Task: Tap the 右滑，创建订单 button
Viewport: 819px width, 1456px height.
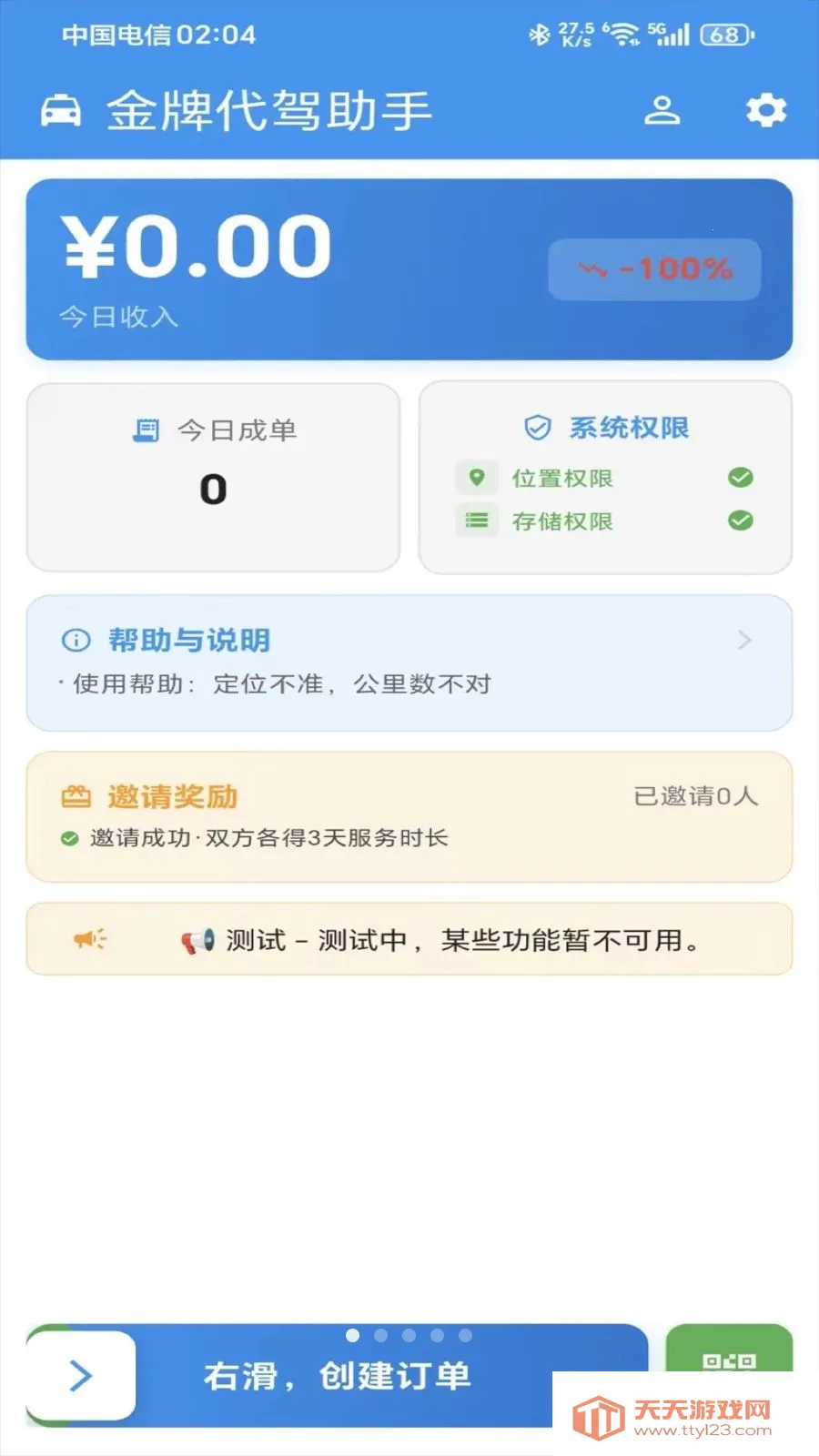Action: [x=337, y=1375]
